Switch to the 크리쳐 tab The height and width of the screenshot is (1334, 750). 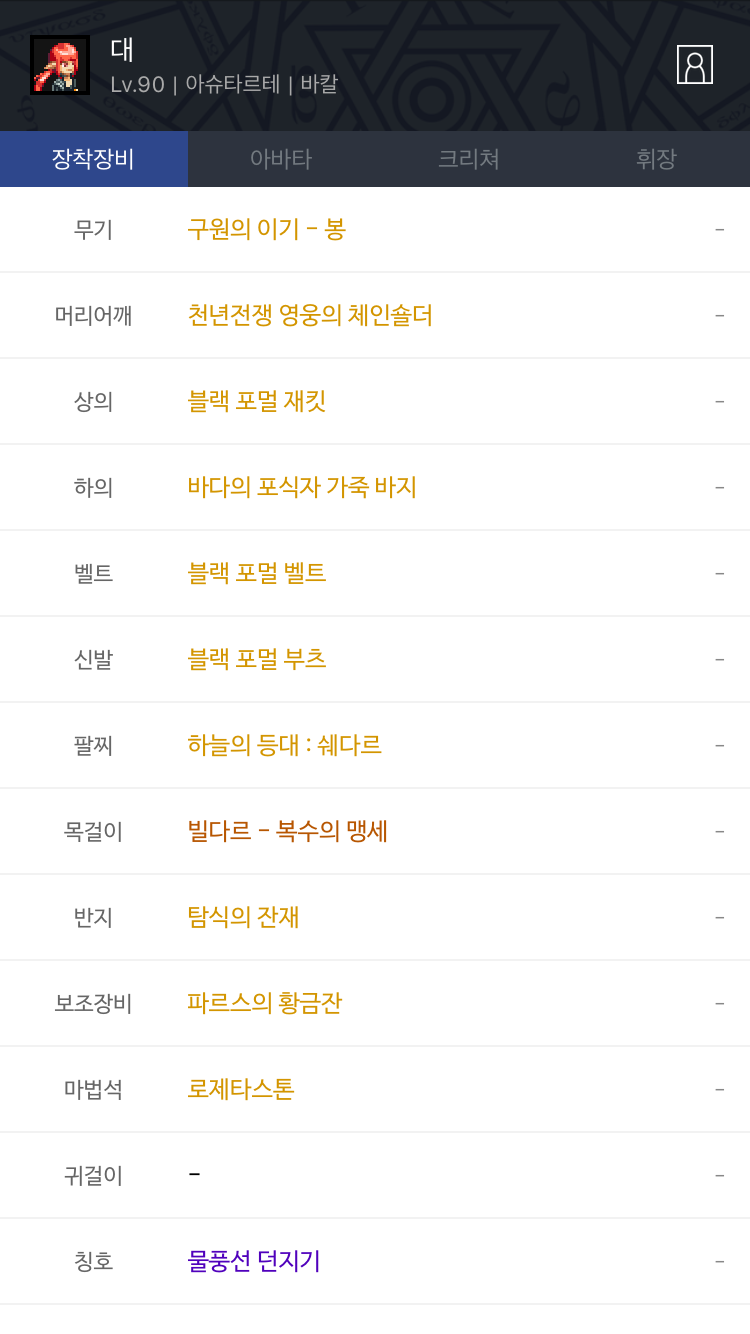(x=468, y=159)
